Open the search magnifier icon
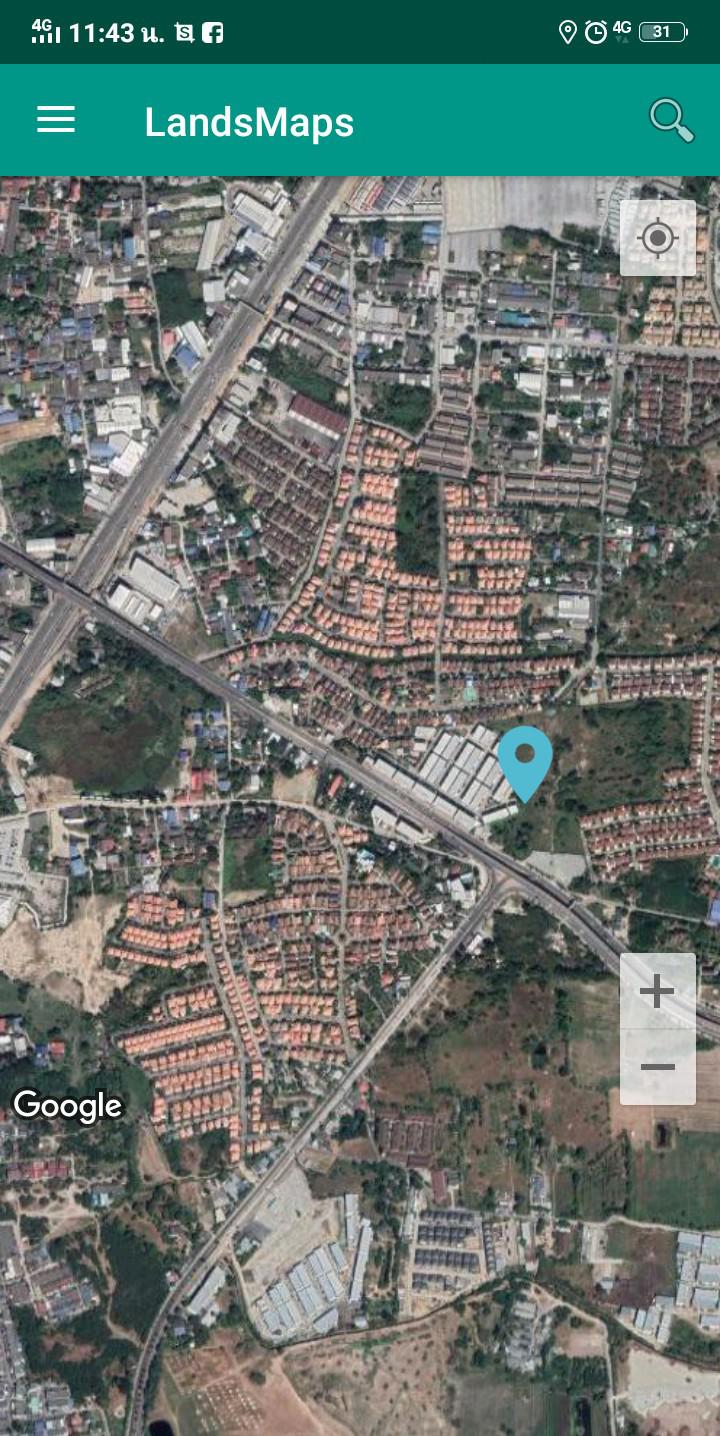 point(671,121)
